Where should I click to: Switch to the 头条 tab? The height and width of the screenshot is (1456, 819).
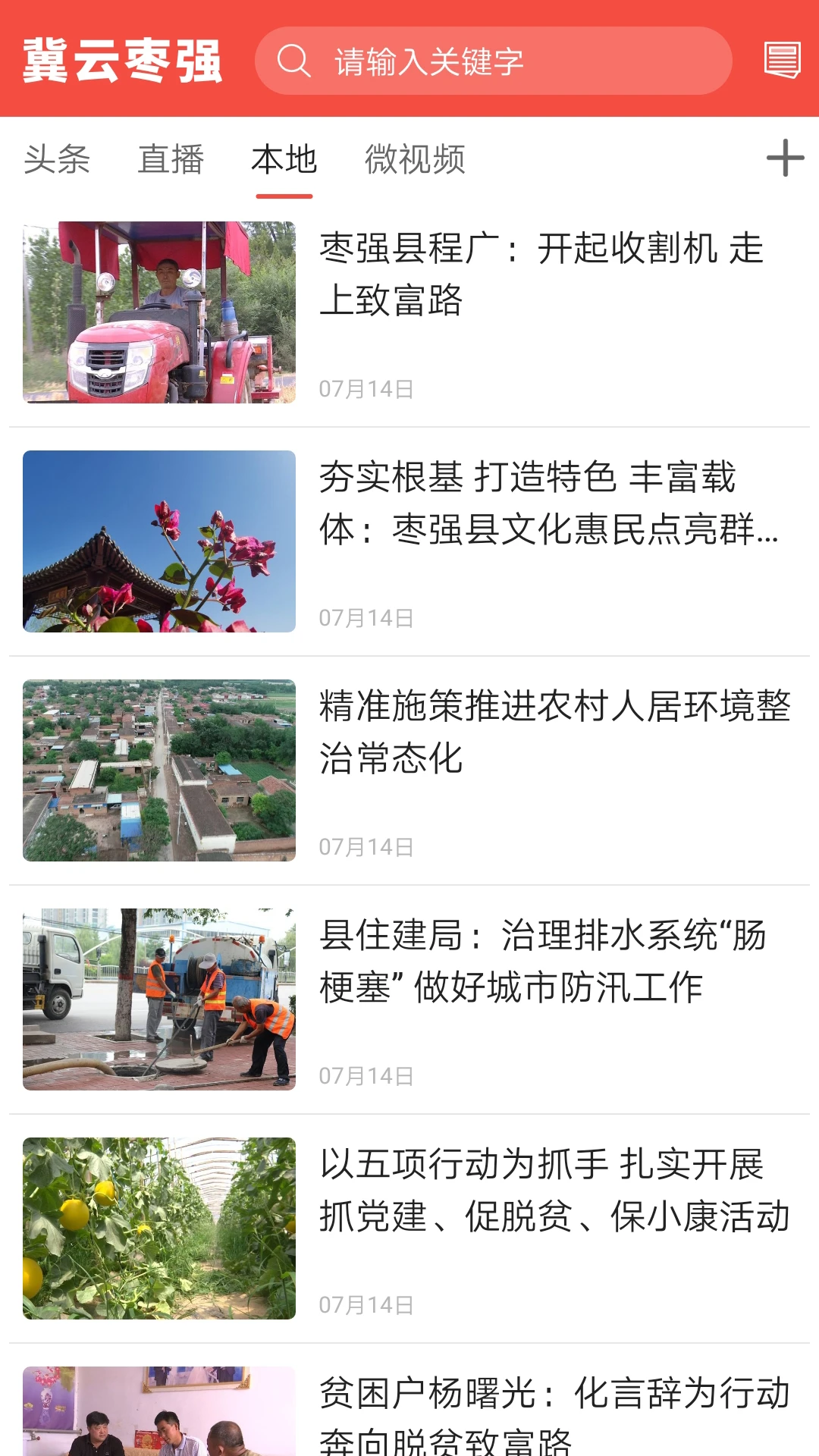pos(57,160)
